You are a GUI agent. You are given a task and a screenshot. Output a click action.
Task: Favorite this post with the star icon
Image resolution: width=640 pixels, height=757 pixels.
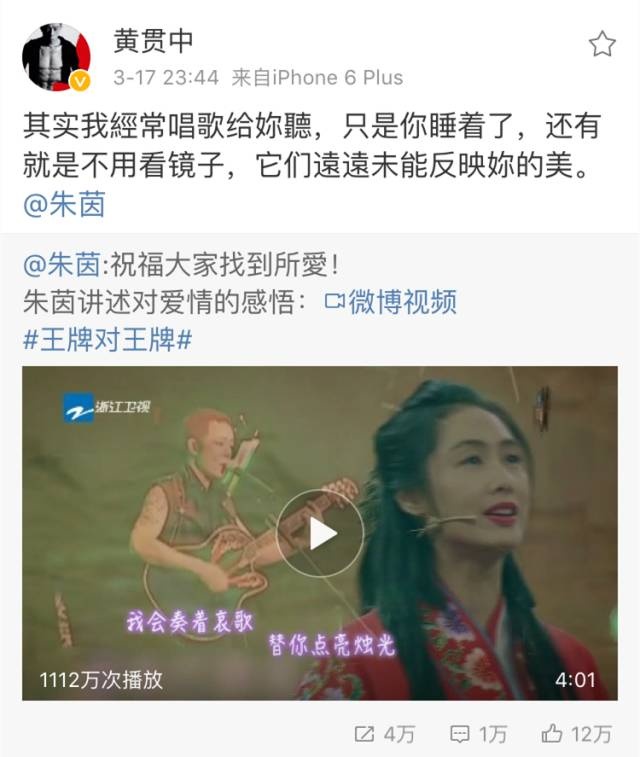[601, 43]
